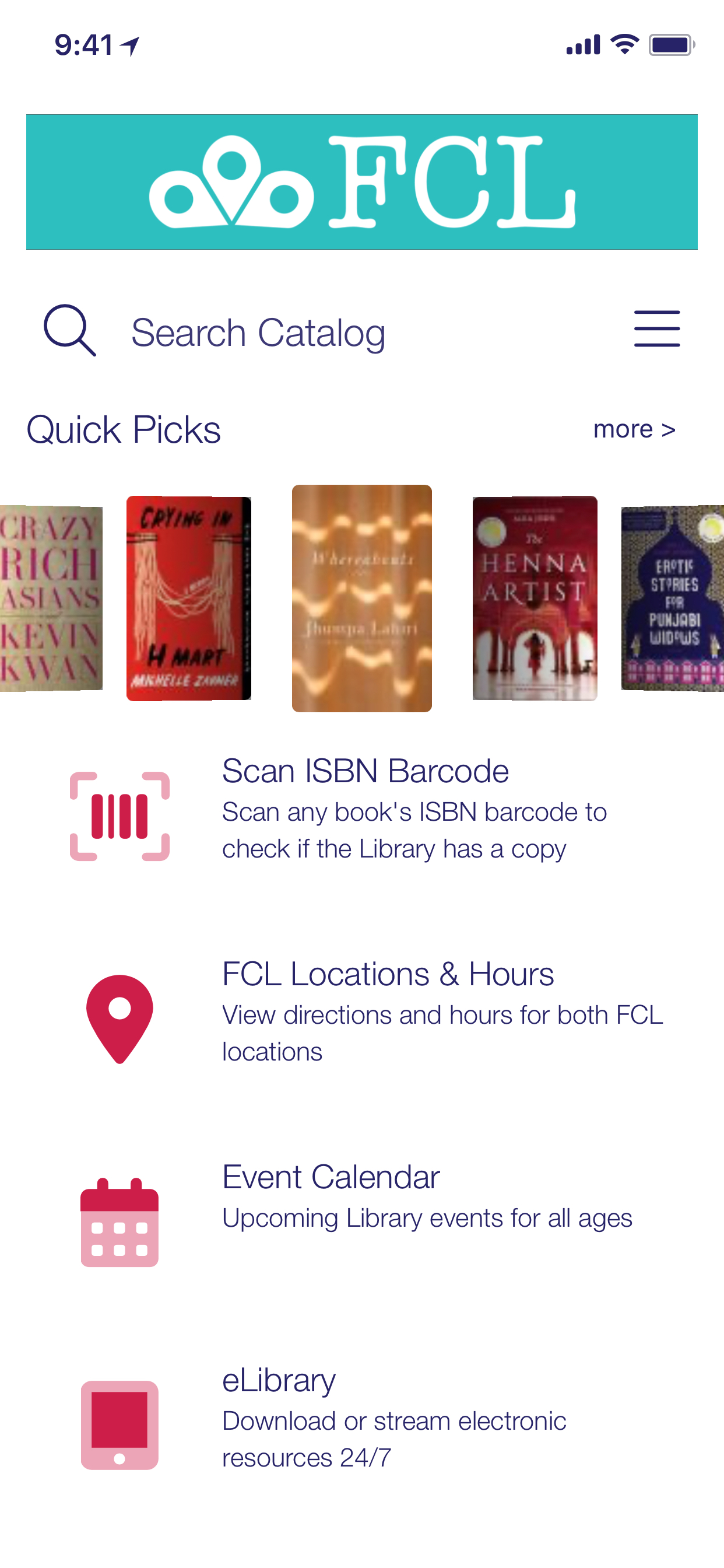Open The Henna Artist book

[x=534, y=598]
